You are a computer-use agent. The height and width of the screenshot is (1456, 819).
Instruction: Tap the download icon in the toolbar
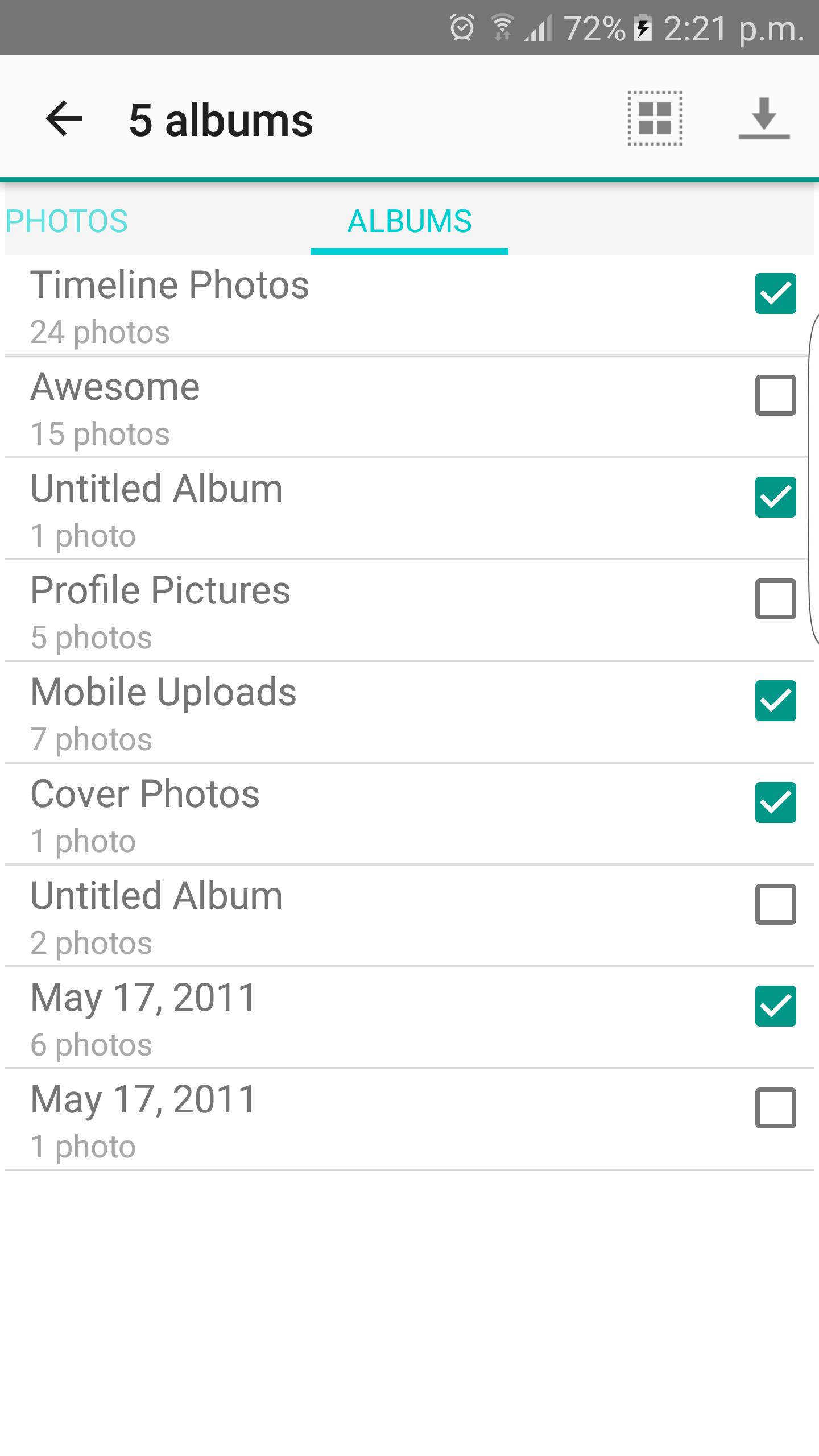point(764,119)
